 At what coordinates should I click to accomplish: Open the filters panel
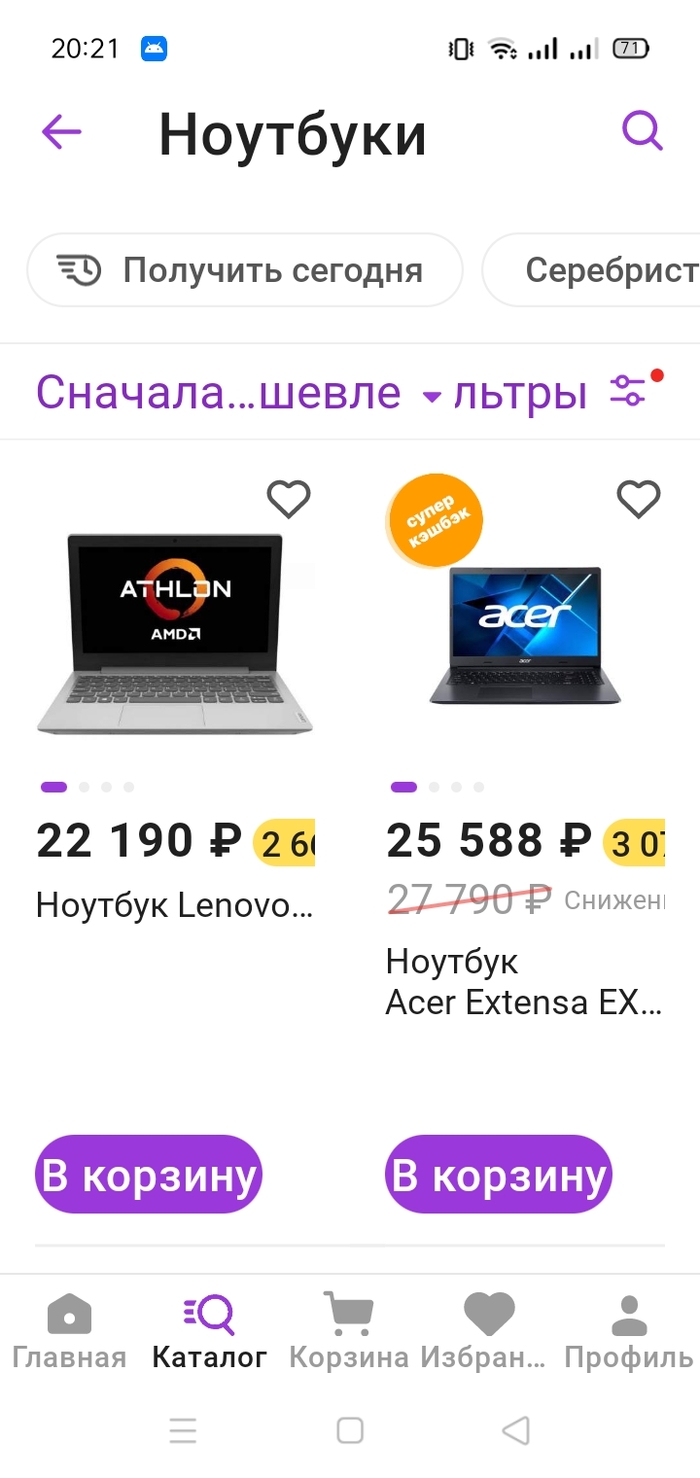tap(628, 392)
